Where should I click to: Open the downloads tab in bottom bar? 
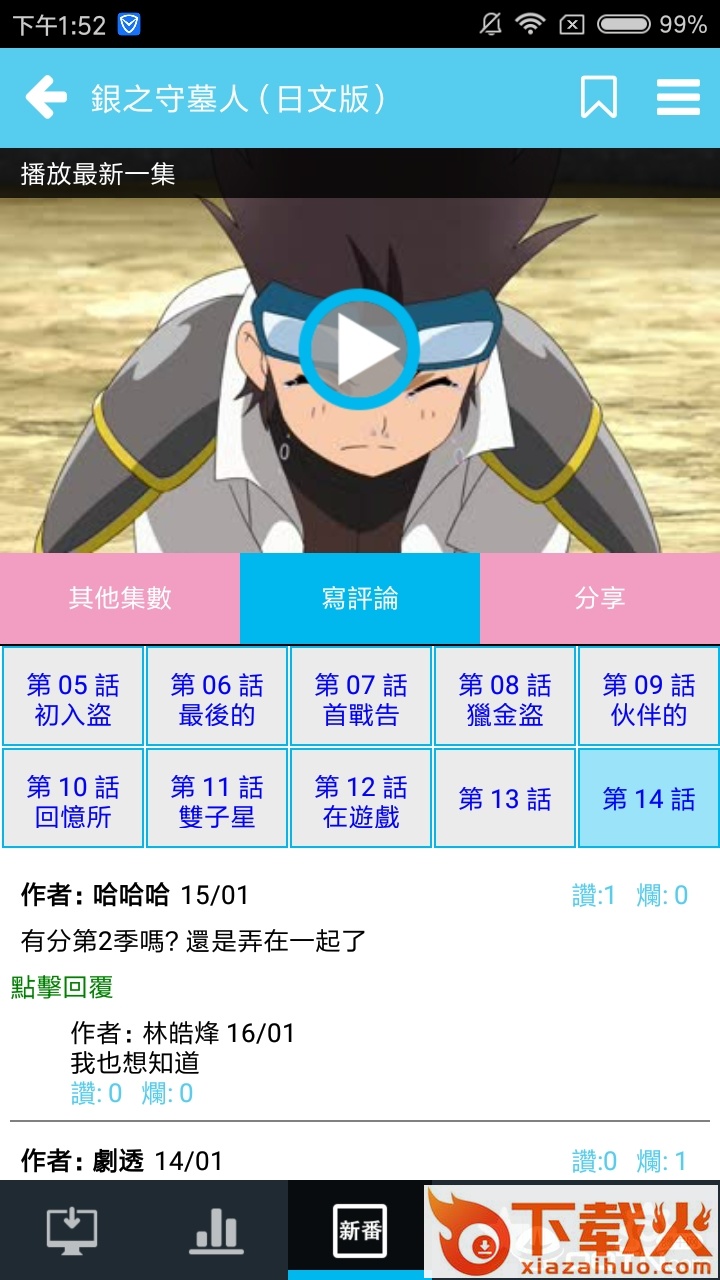tap(72, 1230)
